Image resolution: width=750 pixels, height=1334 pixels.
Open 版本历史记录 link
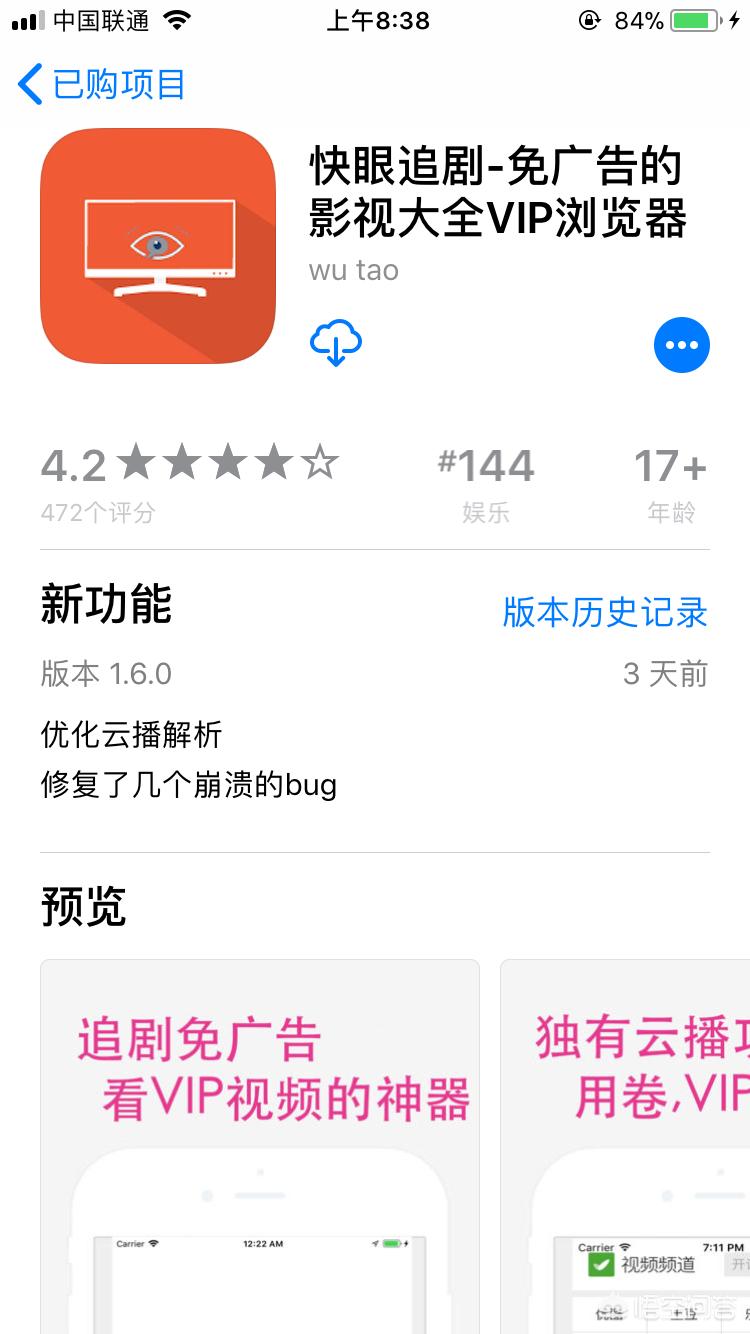605,612
